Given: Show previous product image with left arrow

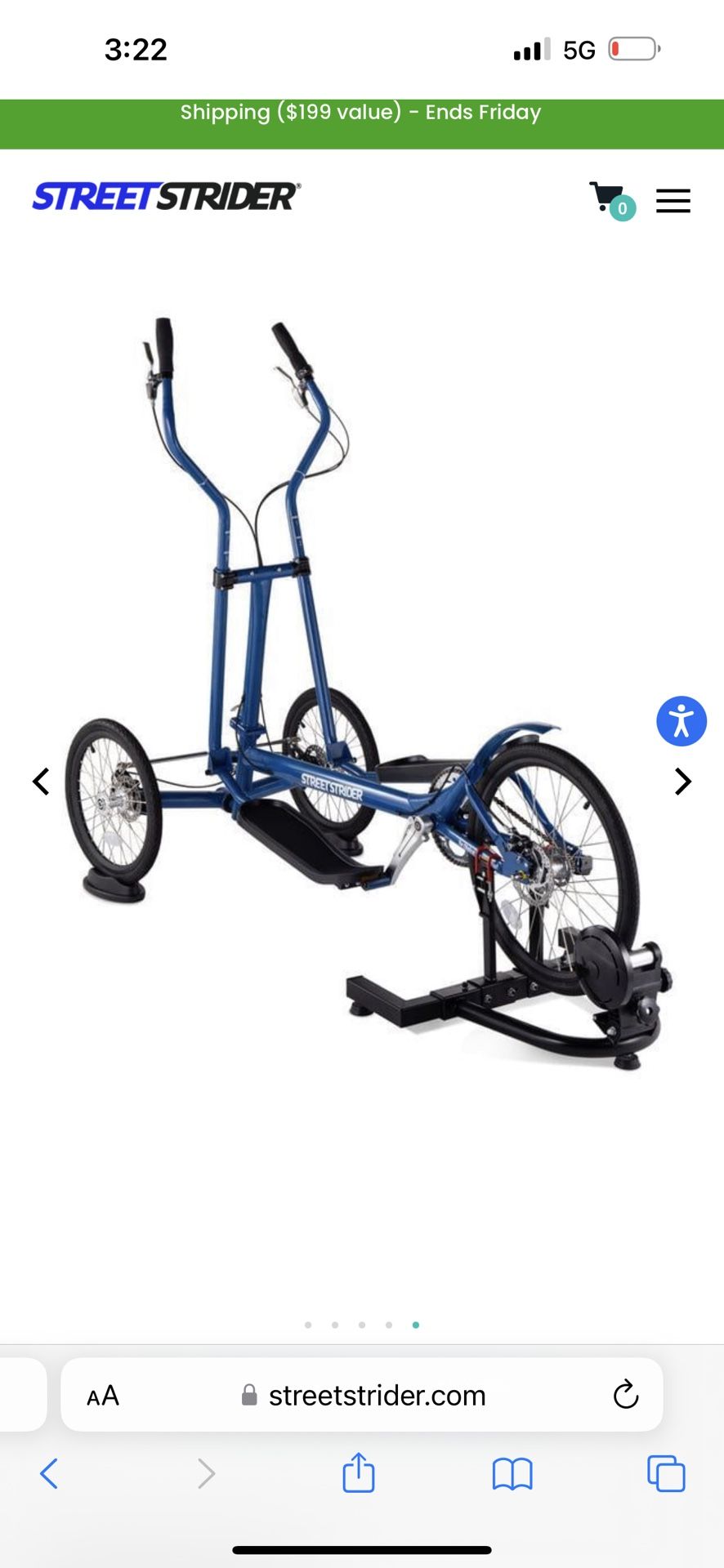Looking at the screenshot, I should pos(41,781).
